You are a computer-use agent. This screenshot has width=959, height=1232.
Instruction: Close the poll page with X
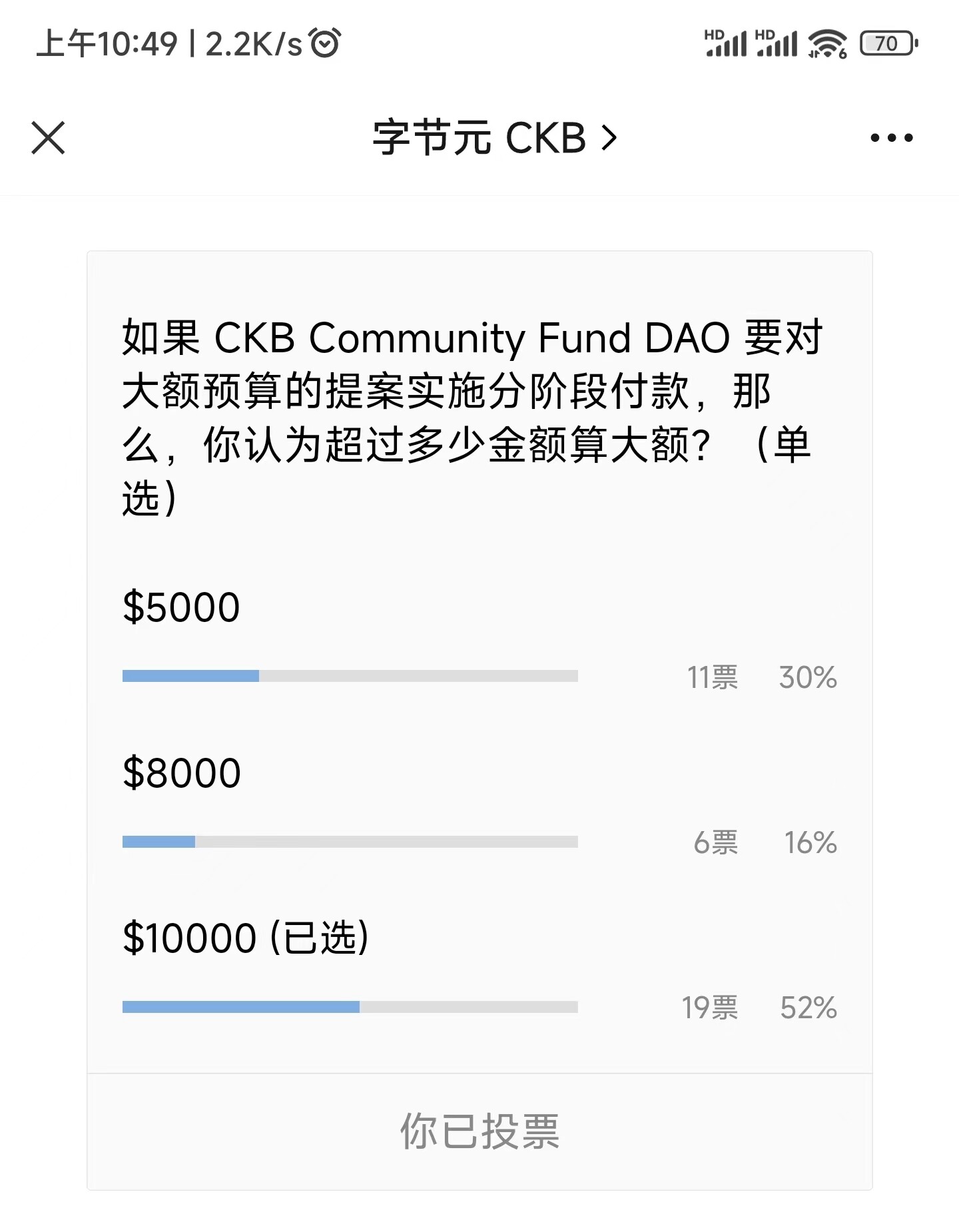click(x=49, y=138)
